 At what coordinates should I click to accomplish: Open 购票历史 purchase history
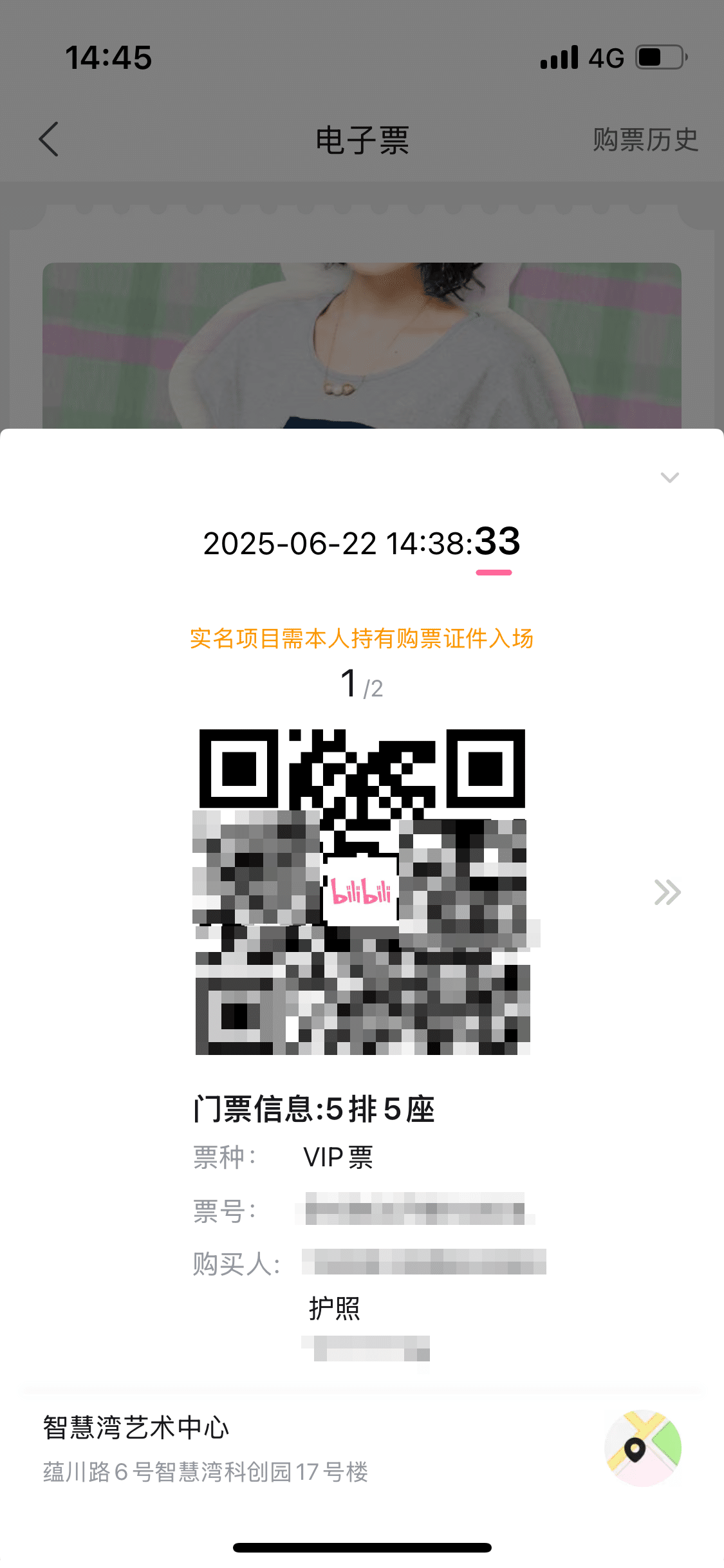click(644, 140)
